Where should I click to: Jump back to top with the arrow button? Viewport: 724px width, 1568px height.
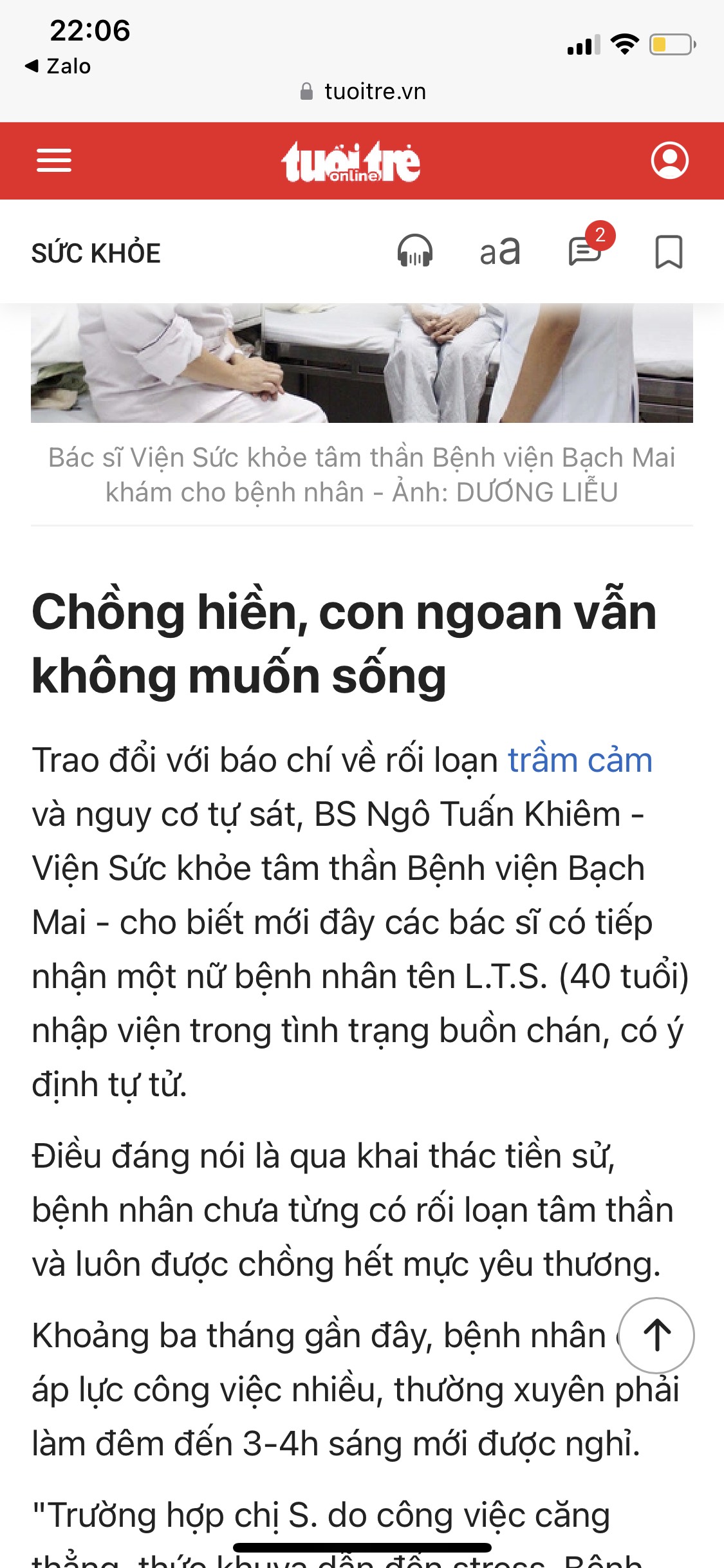pyautogui.click(x=656, y=1335)
